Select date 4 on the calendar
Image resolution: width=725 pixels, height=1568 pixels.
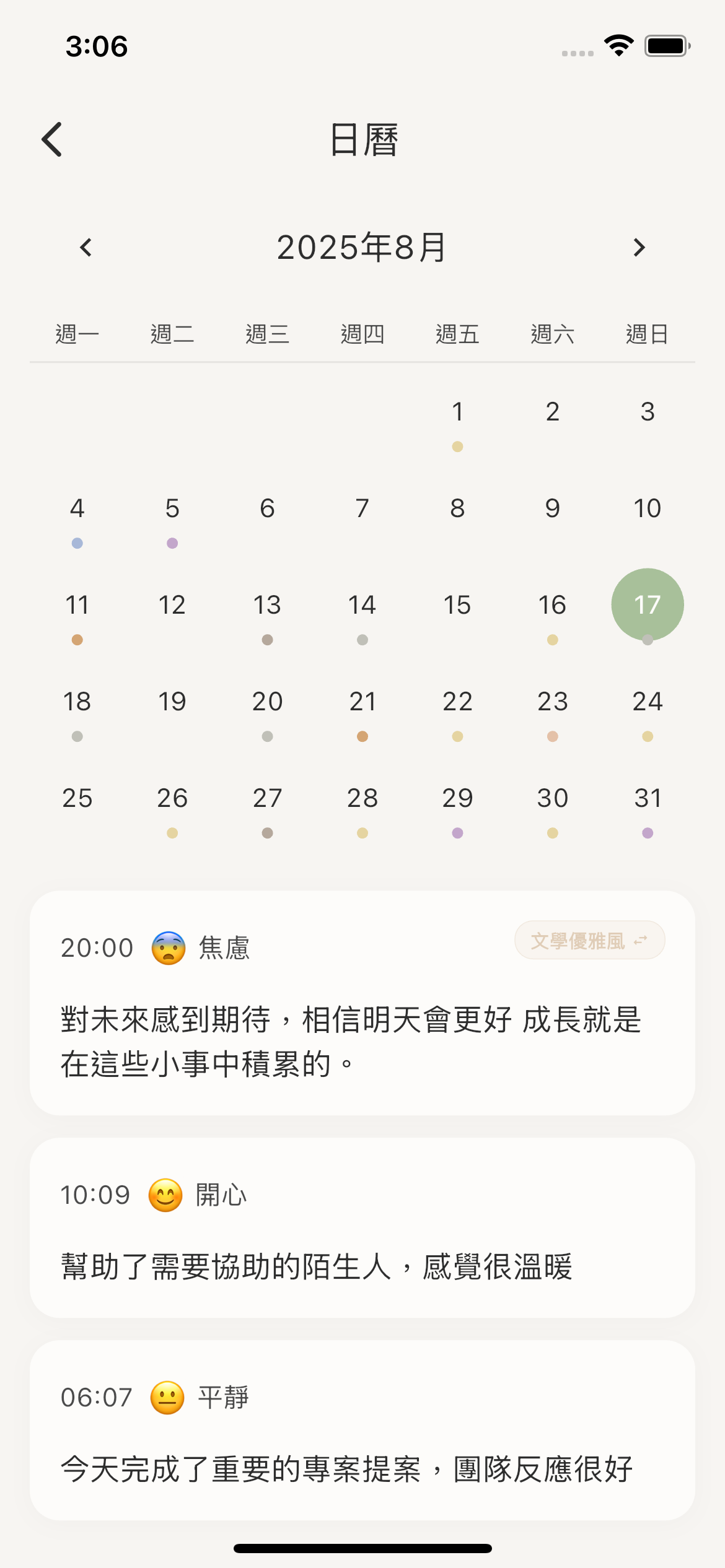[77, 508]
